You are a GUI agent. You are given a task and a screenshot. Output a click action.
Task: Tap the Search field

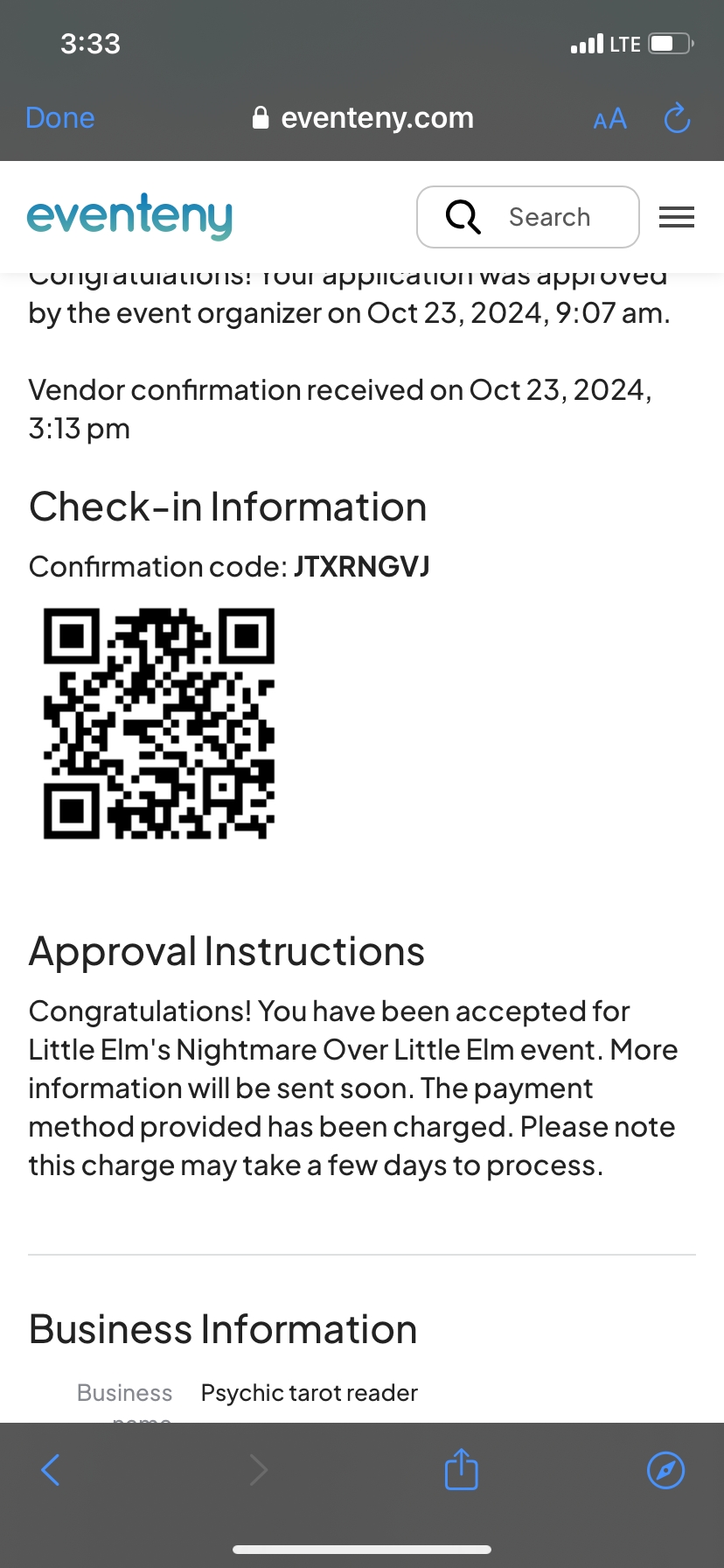[x=528, y=217]
